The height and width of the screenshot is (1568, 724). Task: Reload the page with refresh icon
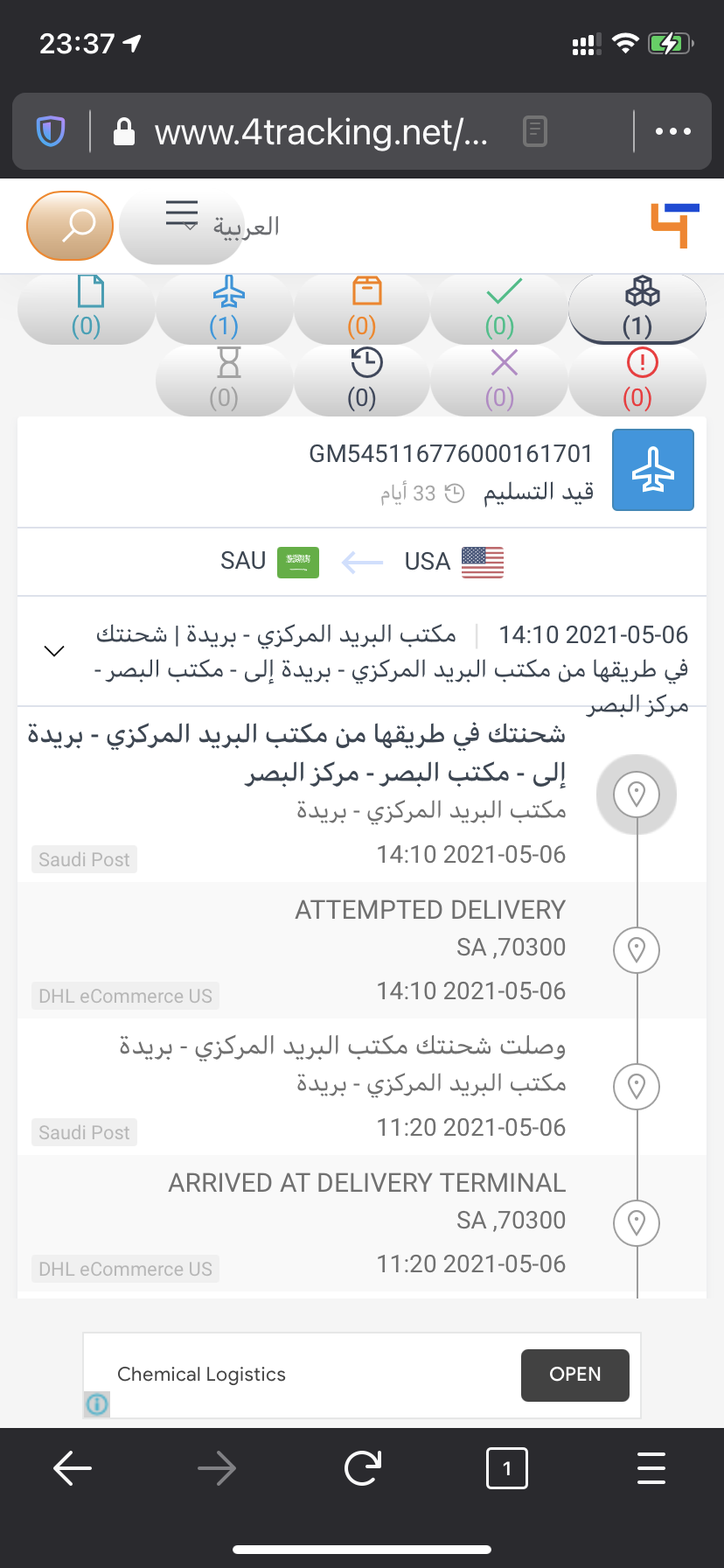coord(362,1468)
